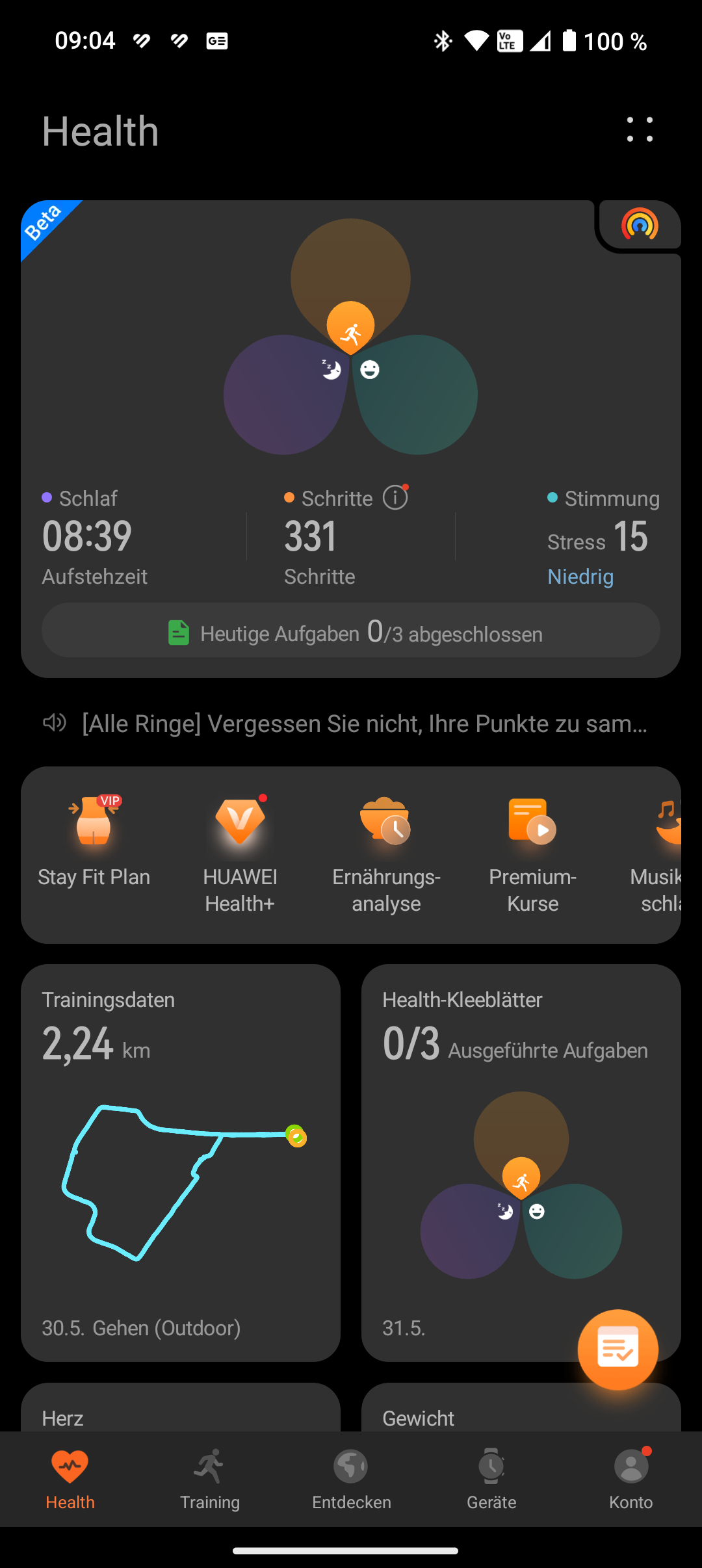This screenshot has width=702, height=1568.
Task: Open the Herz card
Action: 181,1407
